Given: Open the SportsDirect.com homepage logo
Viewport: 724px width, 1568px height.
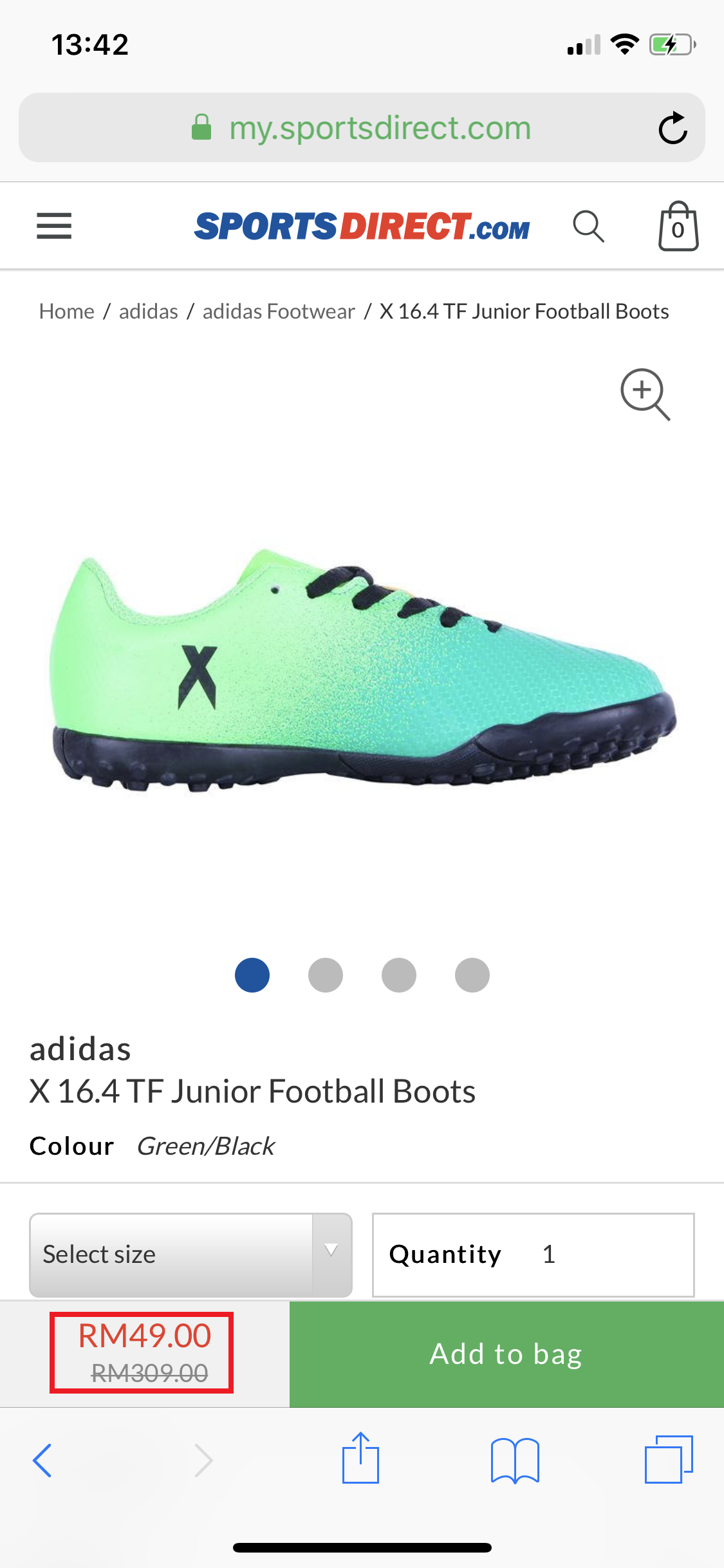Looking at the screenshot, I should (x=362, y=227).
